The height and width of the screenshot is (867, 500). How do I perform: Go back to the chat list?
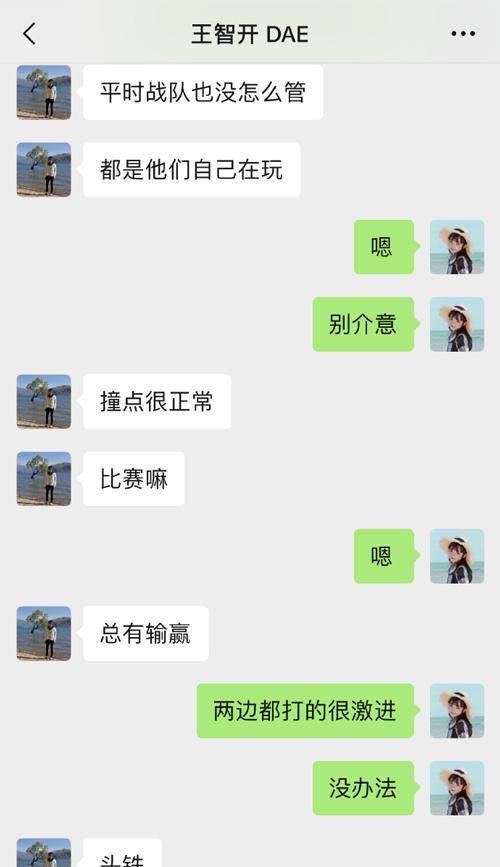tap(30, 34)
